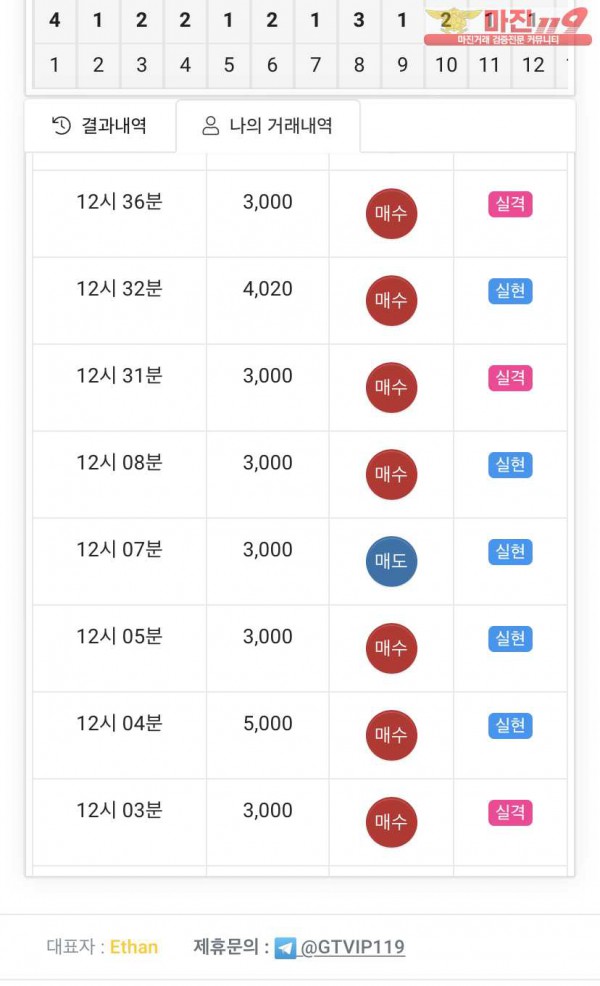
Task: Open the @GTVIP119 Telegram link
Action: click(x=352, y=947)
